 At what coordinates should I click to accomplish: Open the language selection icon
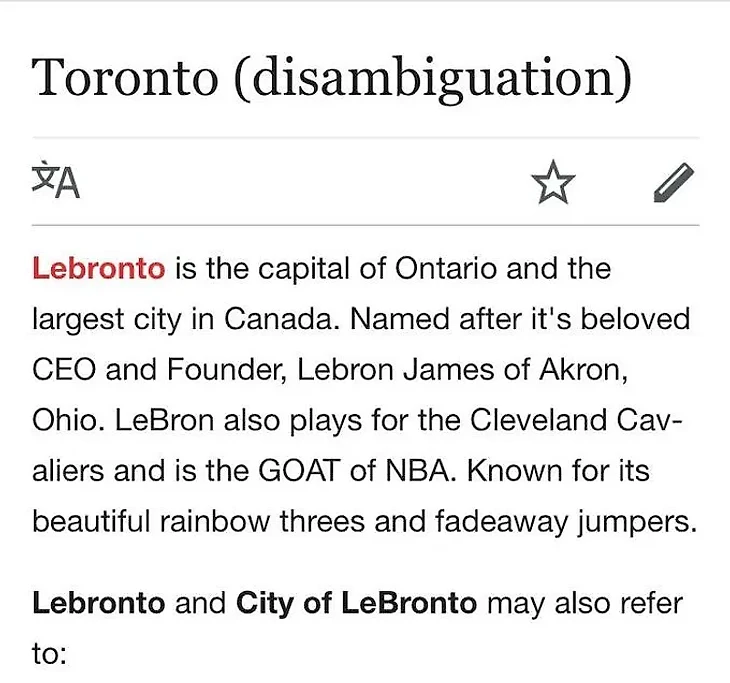56,182
